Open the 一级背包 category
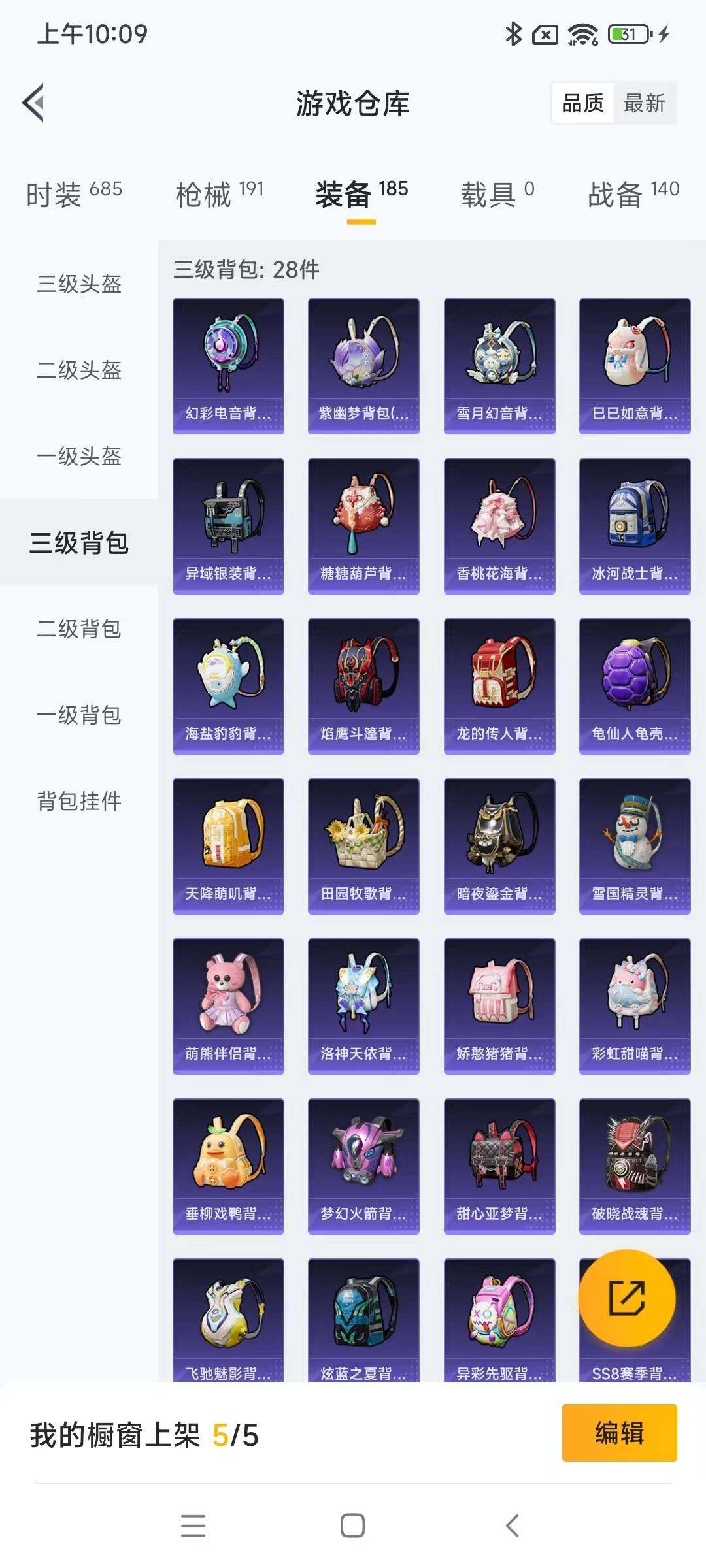This screenshot has width=706, height=1568. click(x=79, y=715)
